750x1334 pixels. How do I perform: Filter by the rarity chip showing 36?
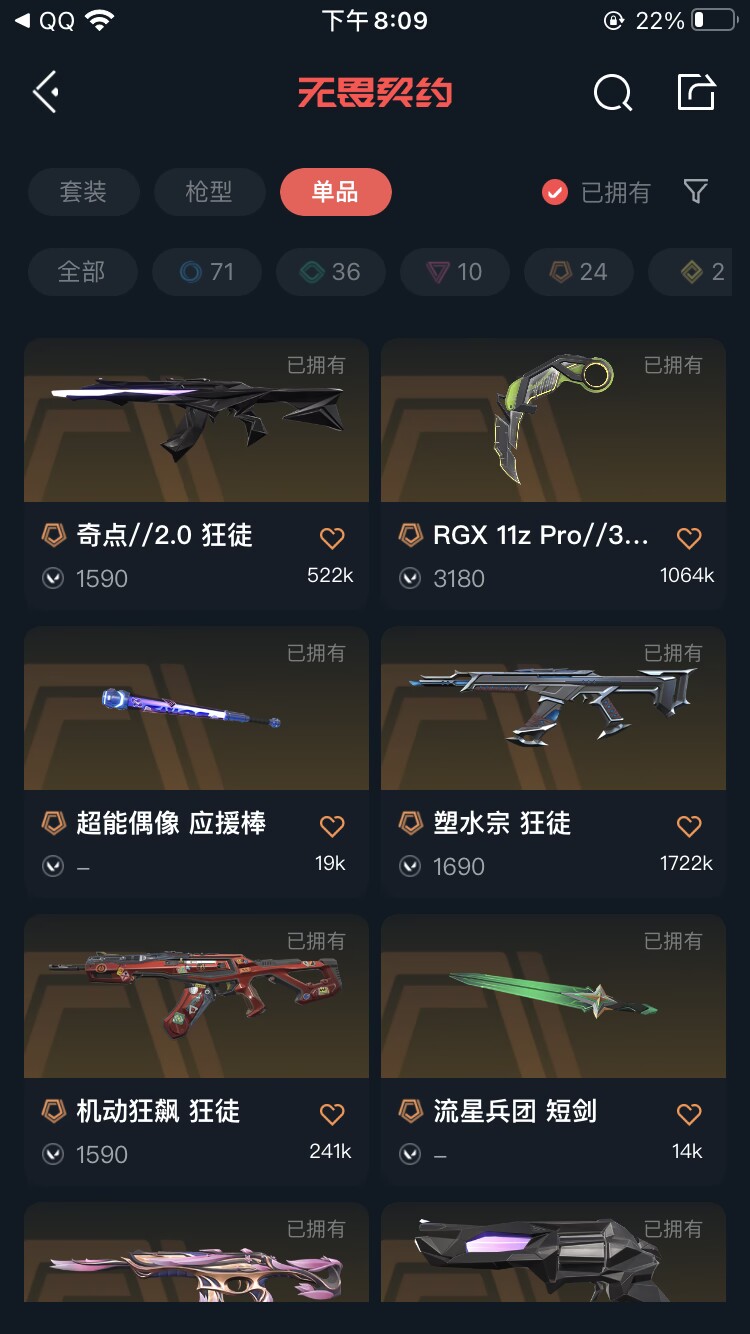[x=331, y=272]
